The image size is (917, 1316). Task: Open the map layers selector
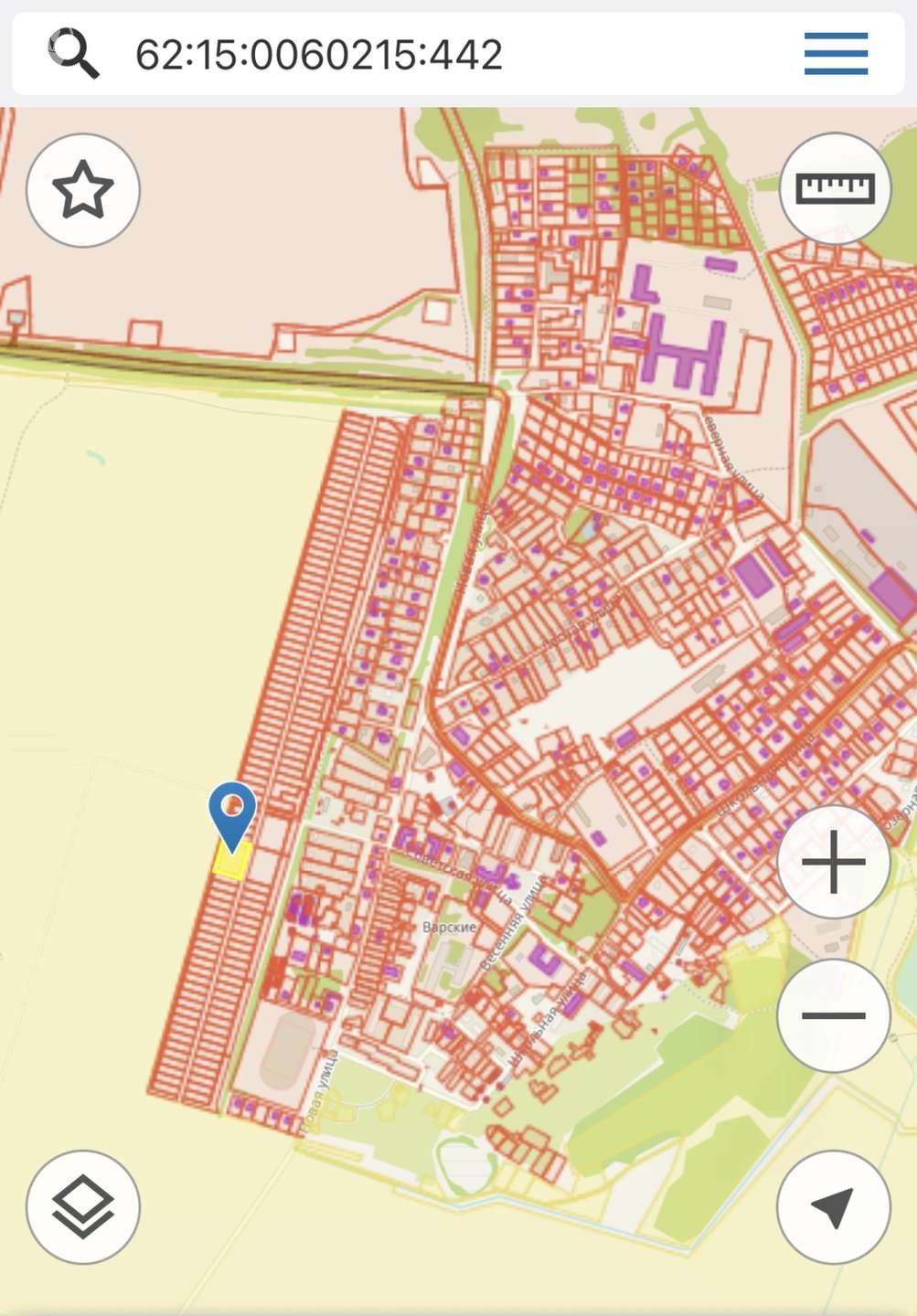tap(83, 1206)
